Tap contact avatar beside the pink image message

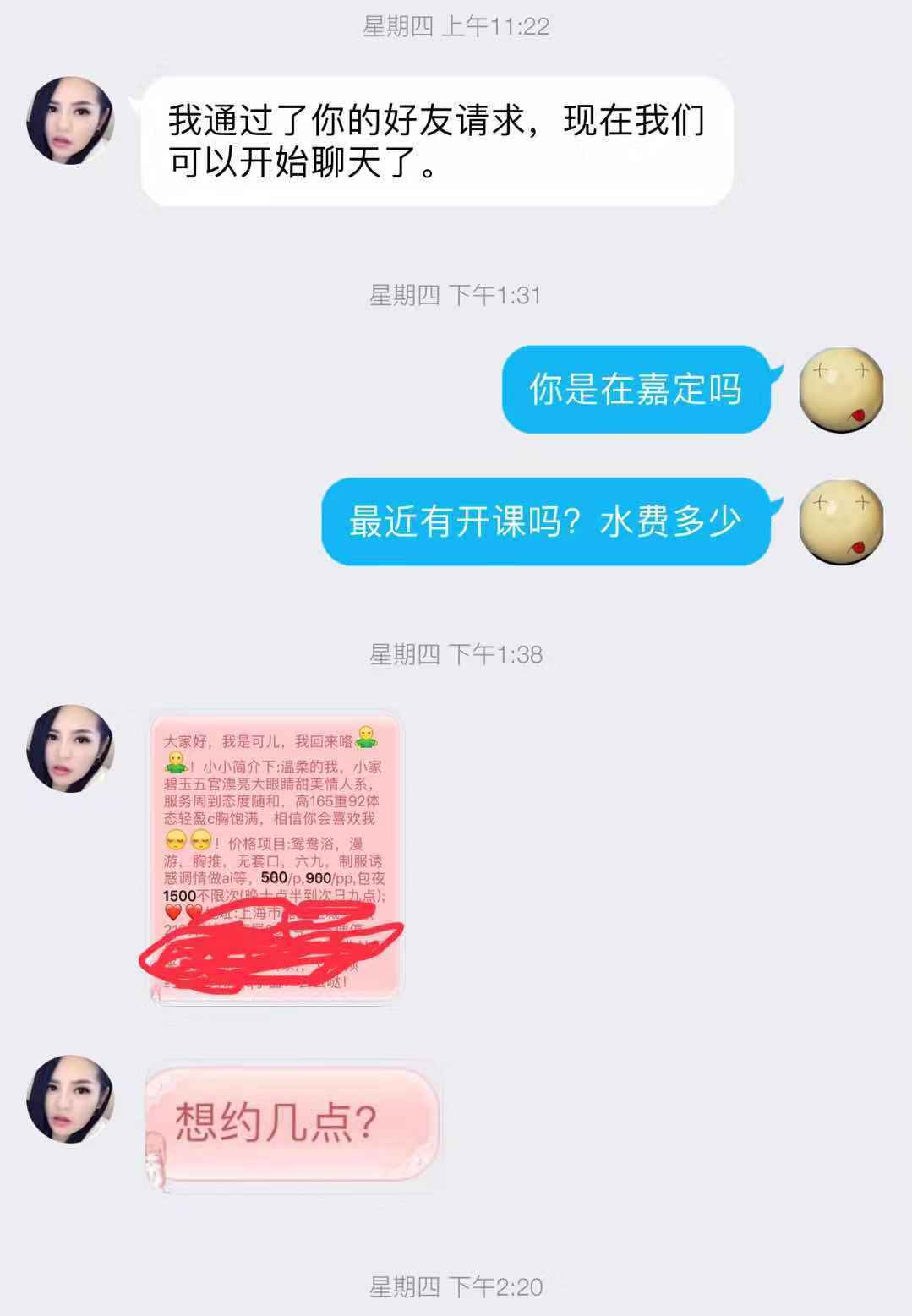tap(70, 748)
